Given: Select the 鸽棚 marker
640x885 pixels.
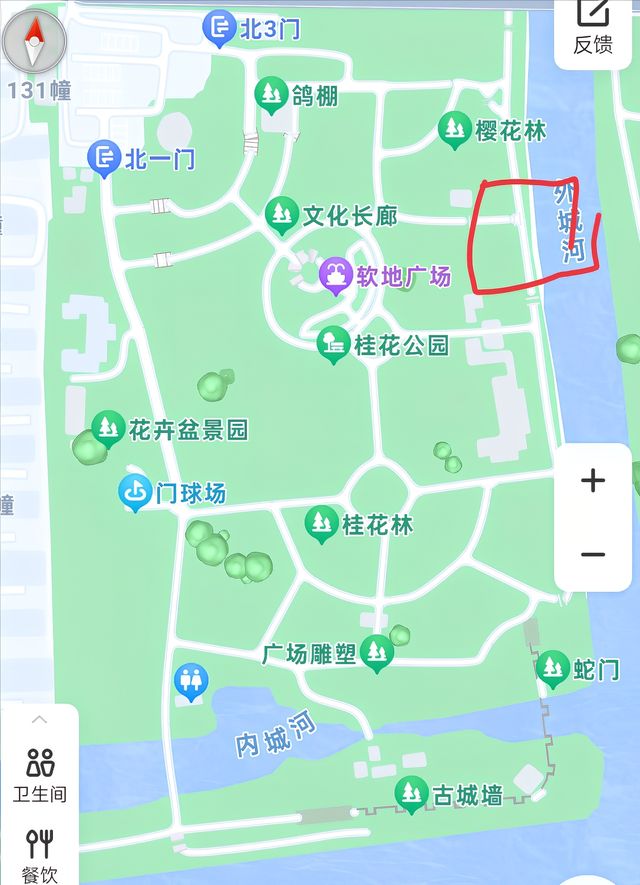Looking at the screenshot, I should [270, 95].
